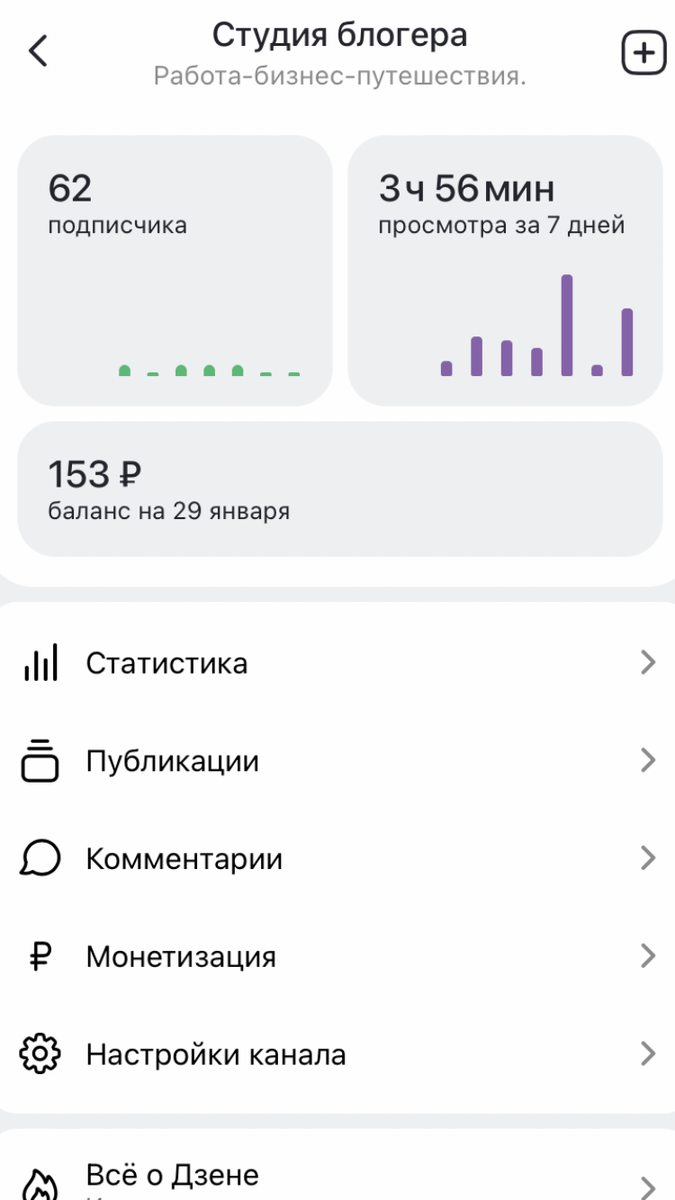The image size is (675, 1200).
Task: Select Монетизация
Action: [x=337, y=957]
